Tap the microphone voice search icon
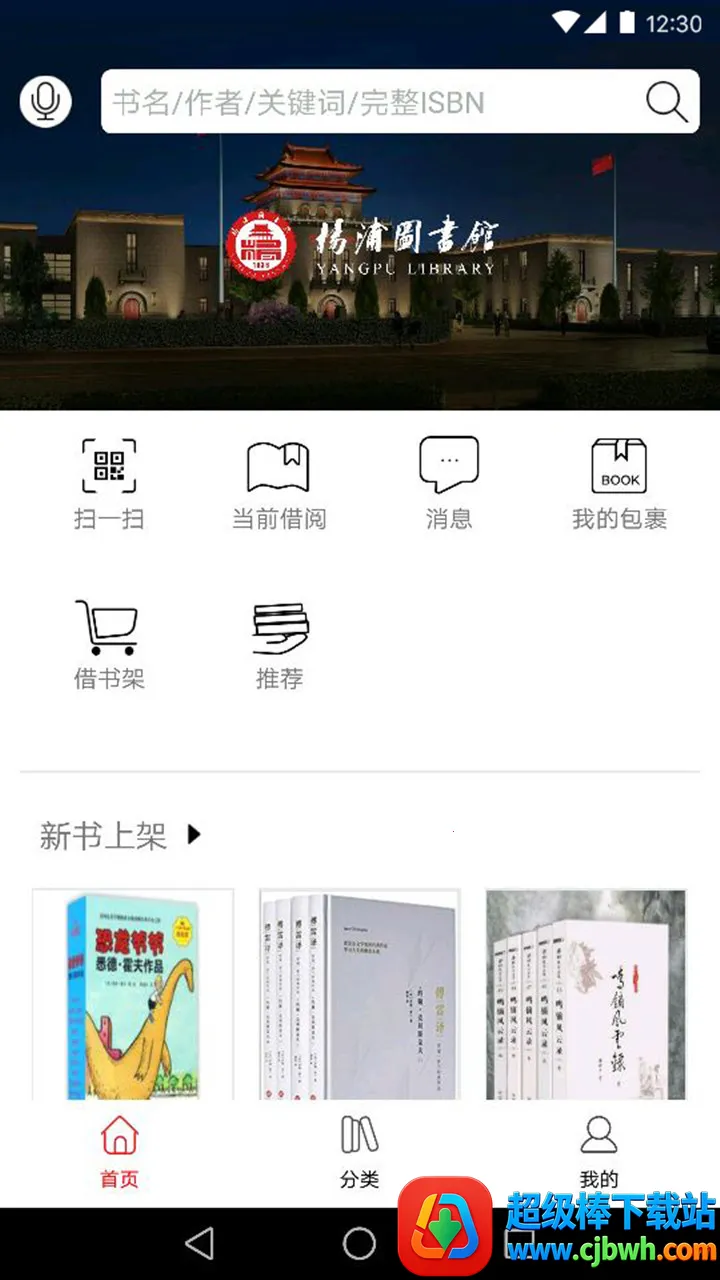The height and width of the screenshot is (1280, 720). click(45, 101)
